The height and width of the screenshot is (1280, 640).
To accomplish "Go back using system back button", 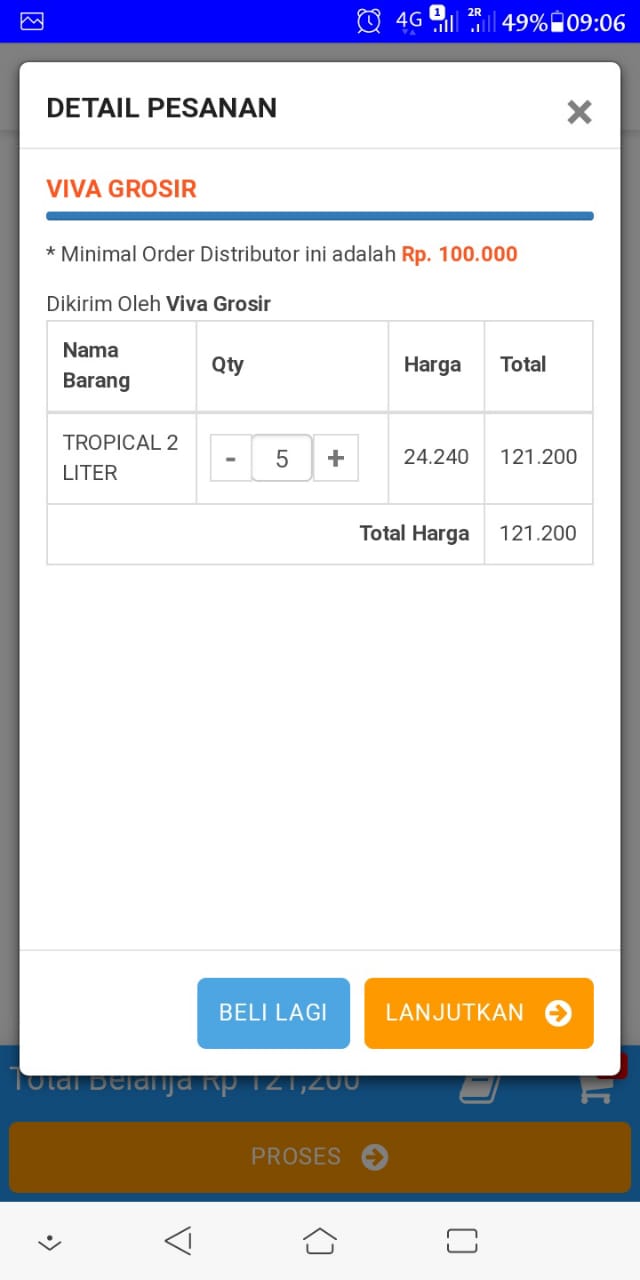I will [x=178, y=1241].
